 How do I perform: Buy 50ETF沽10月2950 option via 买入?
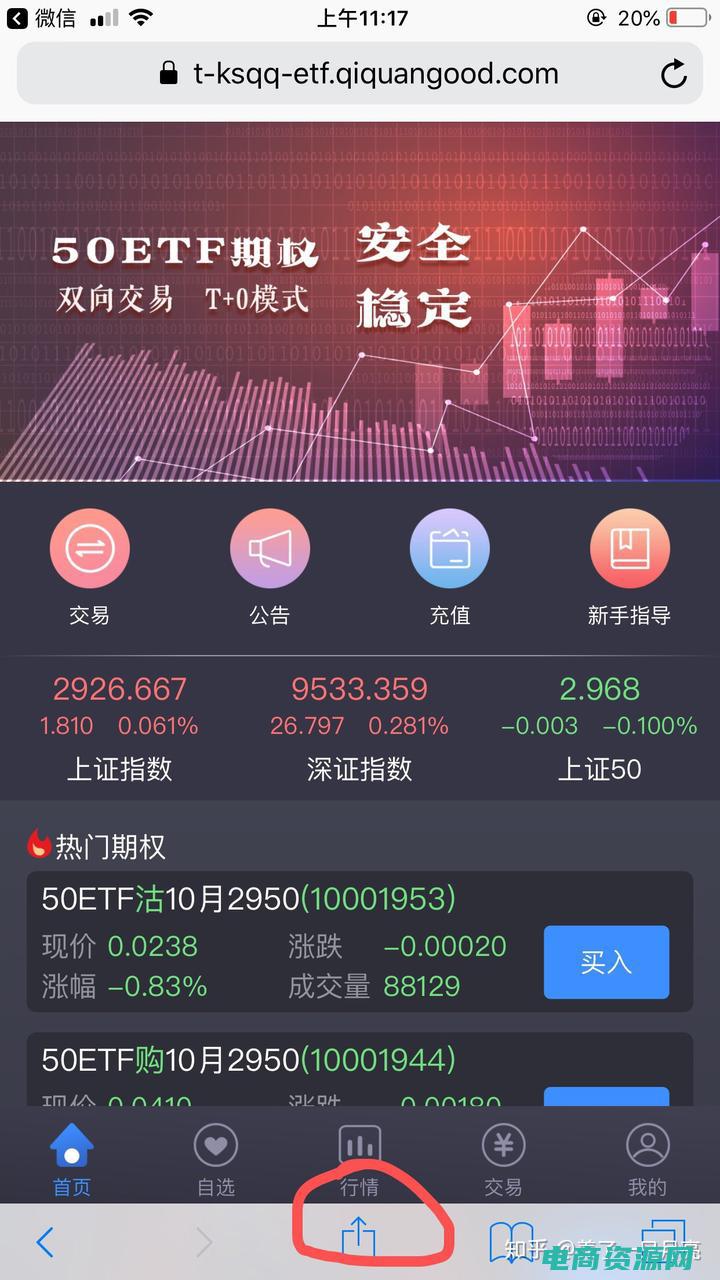[x=606, y=962]
